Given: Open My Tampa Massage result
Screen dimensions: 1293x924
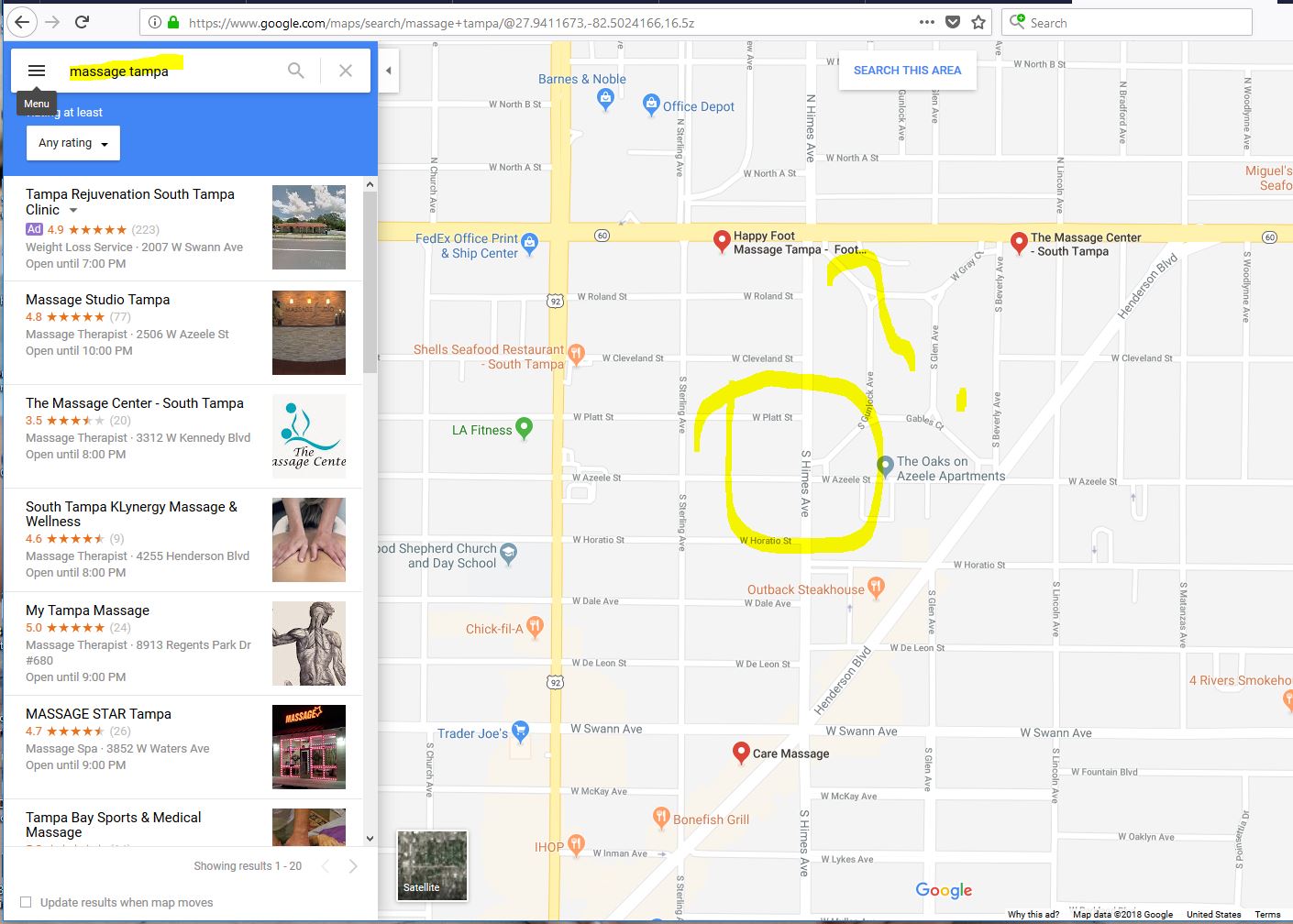Looking at the screenshot, I should coord(87,610).
